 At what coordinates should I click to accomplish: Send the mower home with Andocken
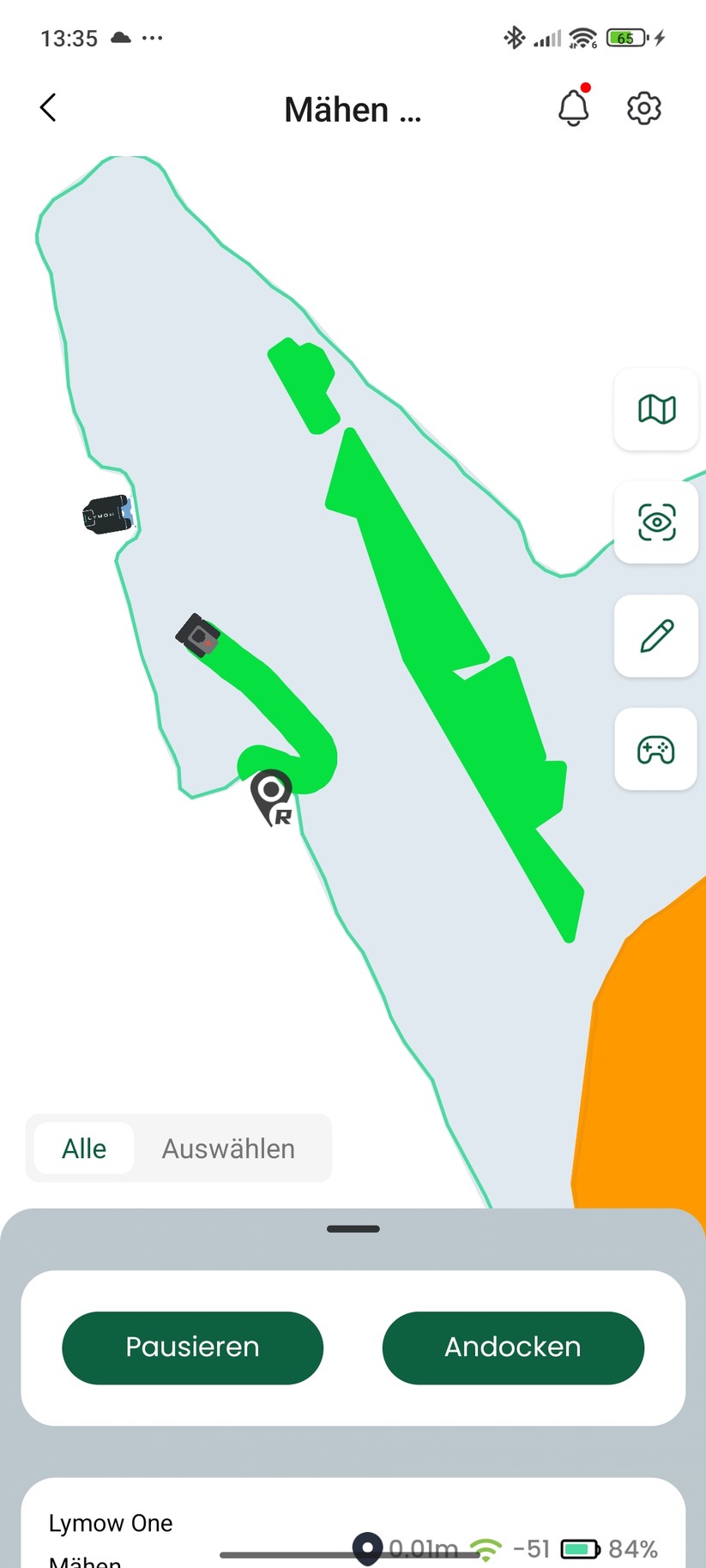point(513,1348)
